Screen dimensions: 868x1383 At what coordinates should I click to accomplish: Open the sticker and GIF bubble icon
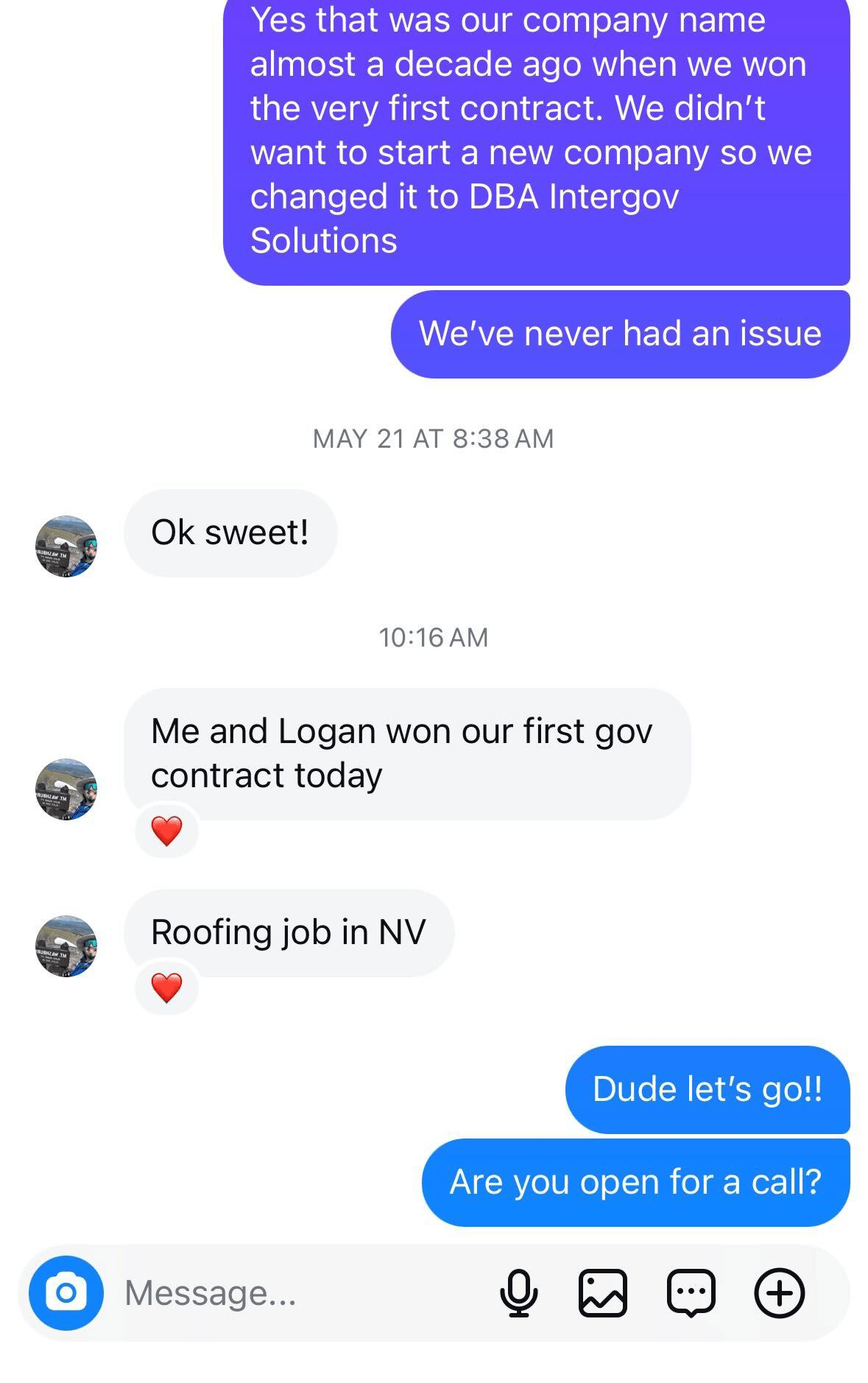coord(691,1292)
